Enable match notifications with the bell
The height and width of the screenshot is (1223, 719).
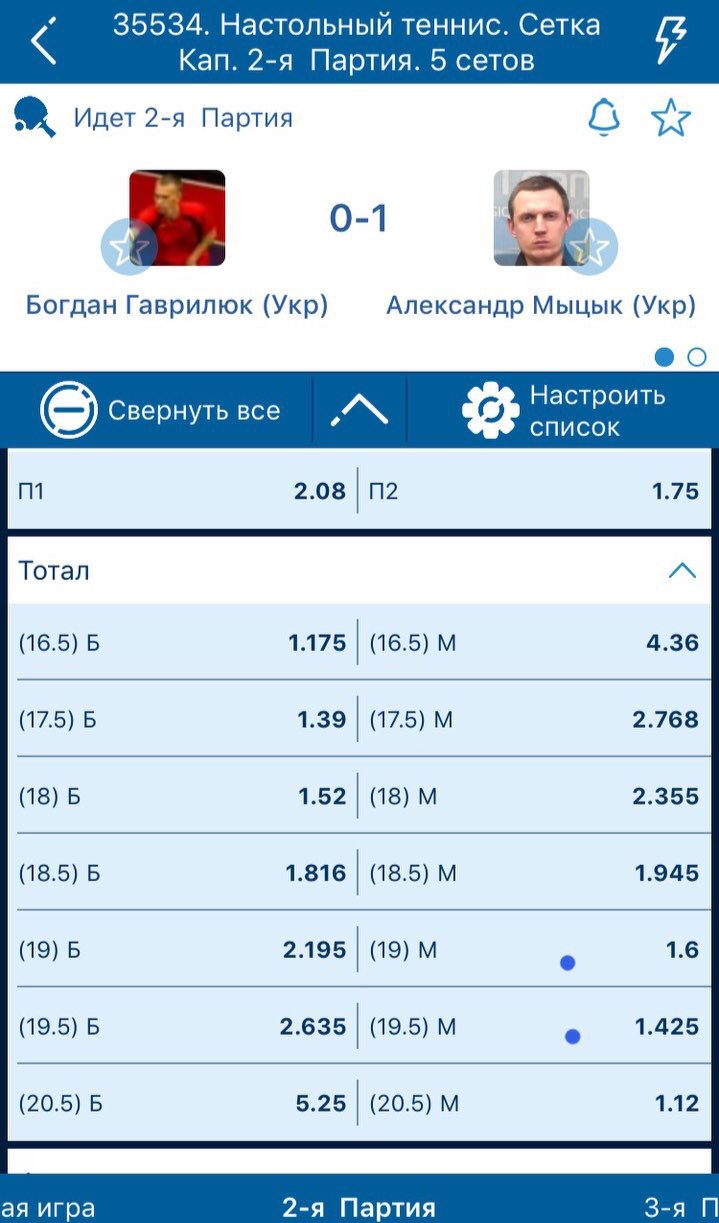coord(603,118)
